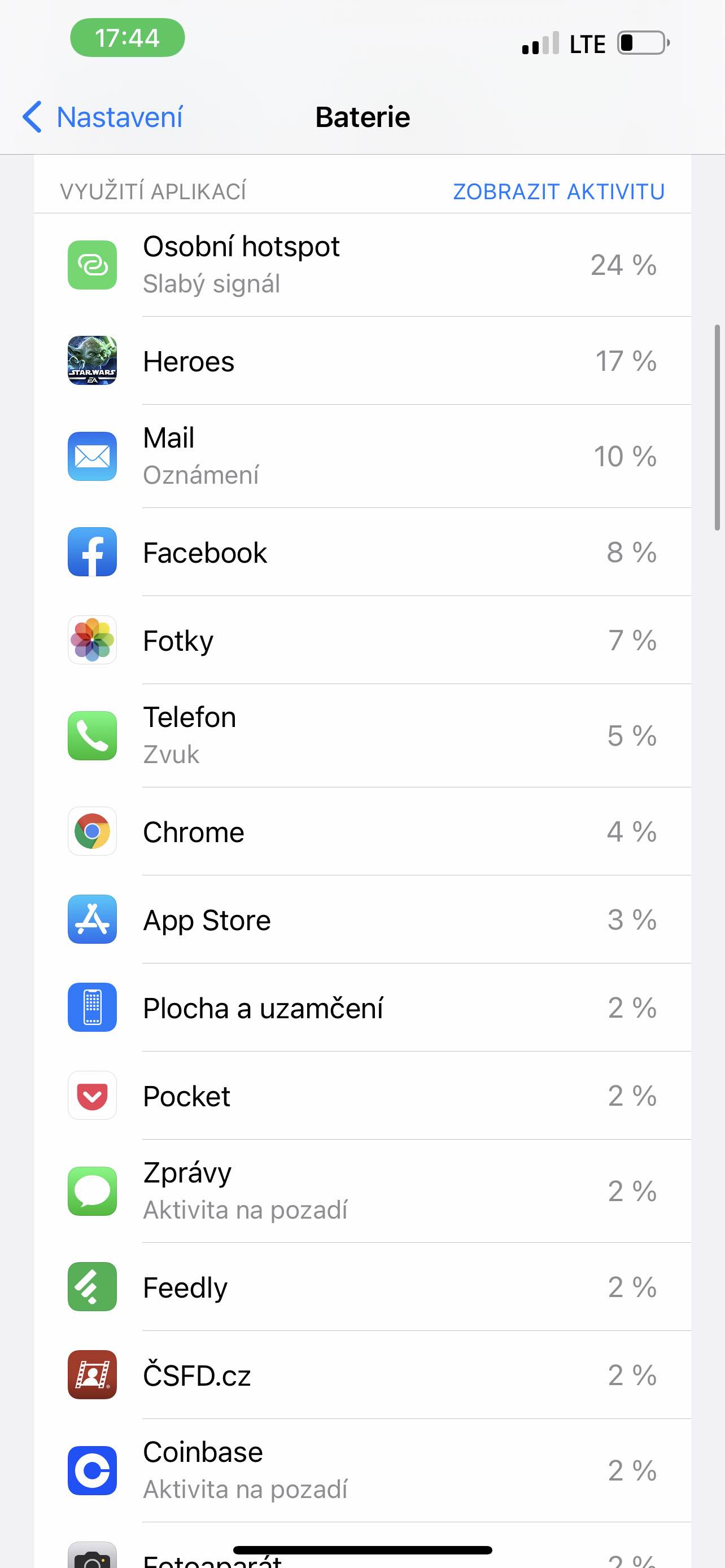This screenshot has height=1568, width=725.
Task: Go back to Nastavení
Action: (103, 117)
